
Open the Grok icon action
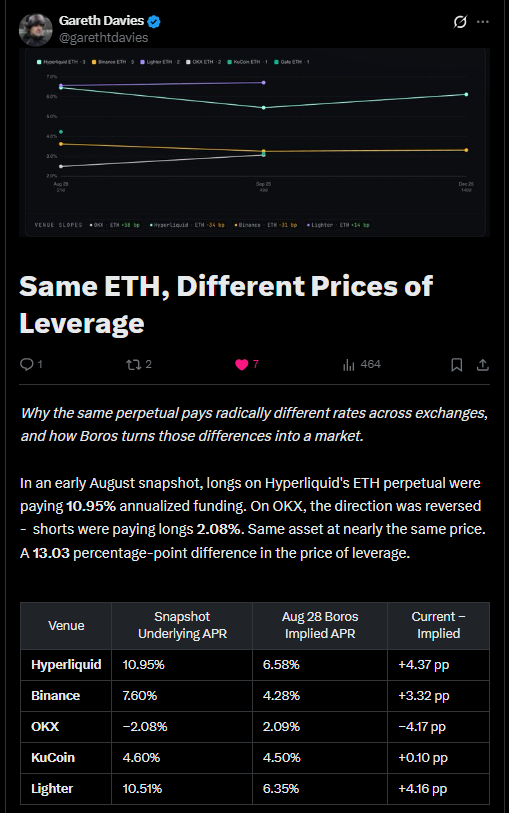click(x=460, y=22)
